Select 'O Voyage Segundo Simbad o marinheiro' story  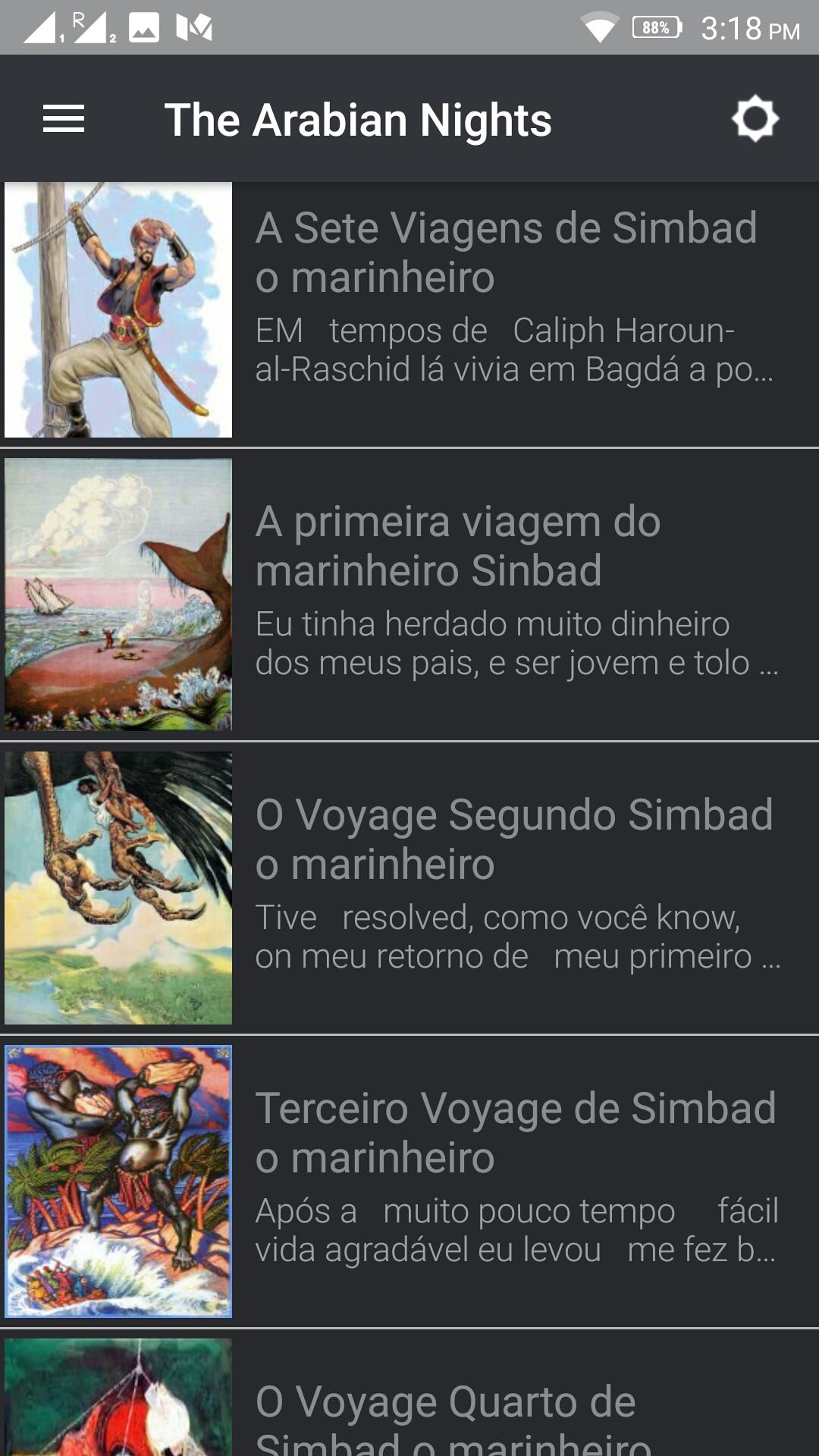pyautogui.click(x=513, y=839)
